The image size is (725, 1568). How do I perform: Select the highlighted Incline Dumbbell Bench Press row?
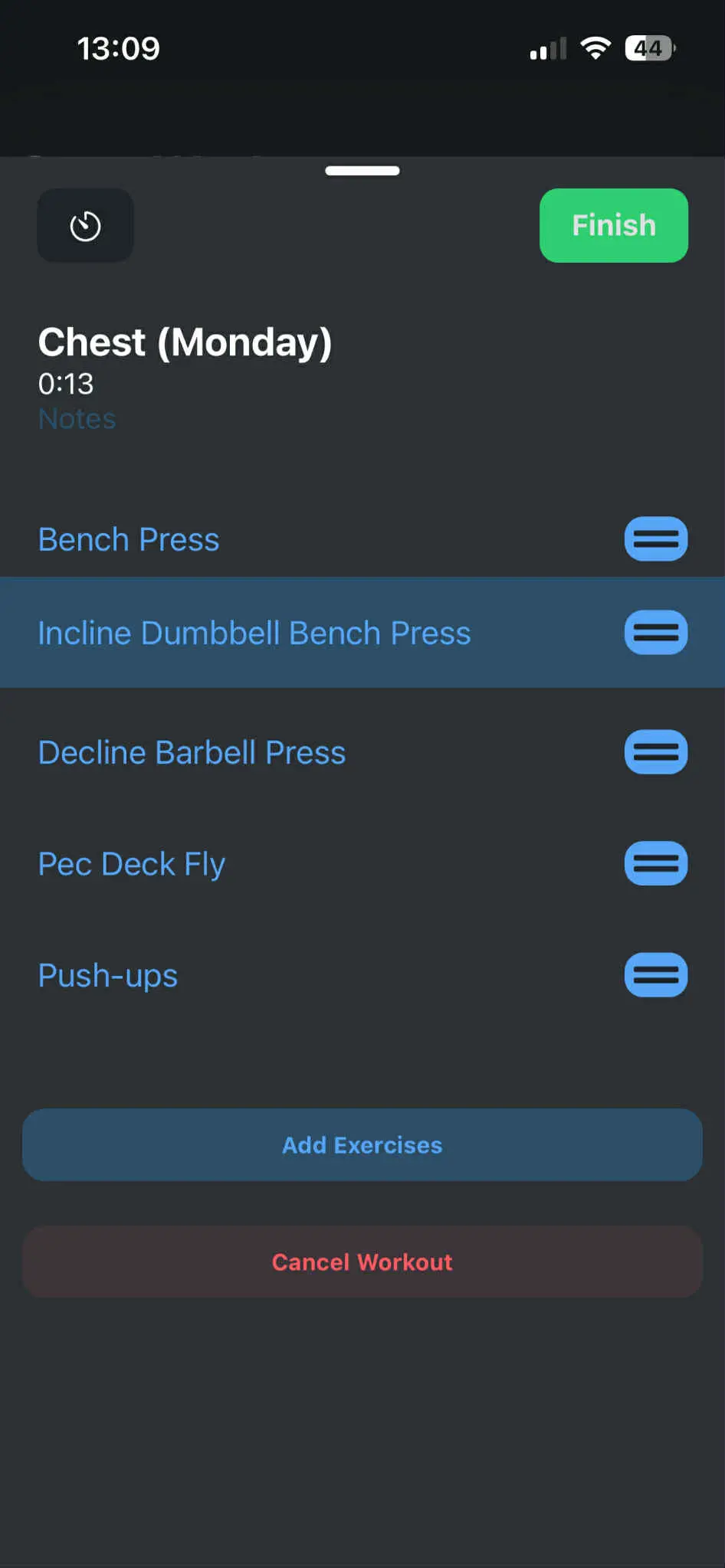[x=254, y=633]
